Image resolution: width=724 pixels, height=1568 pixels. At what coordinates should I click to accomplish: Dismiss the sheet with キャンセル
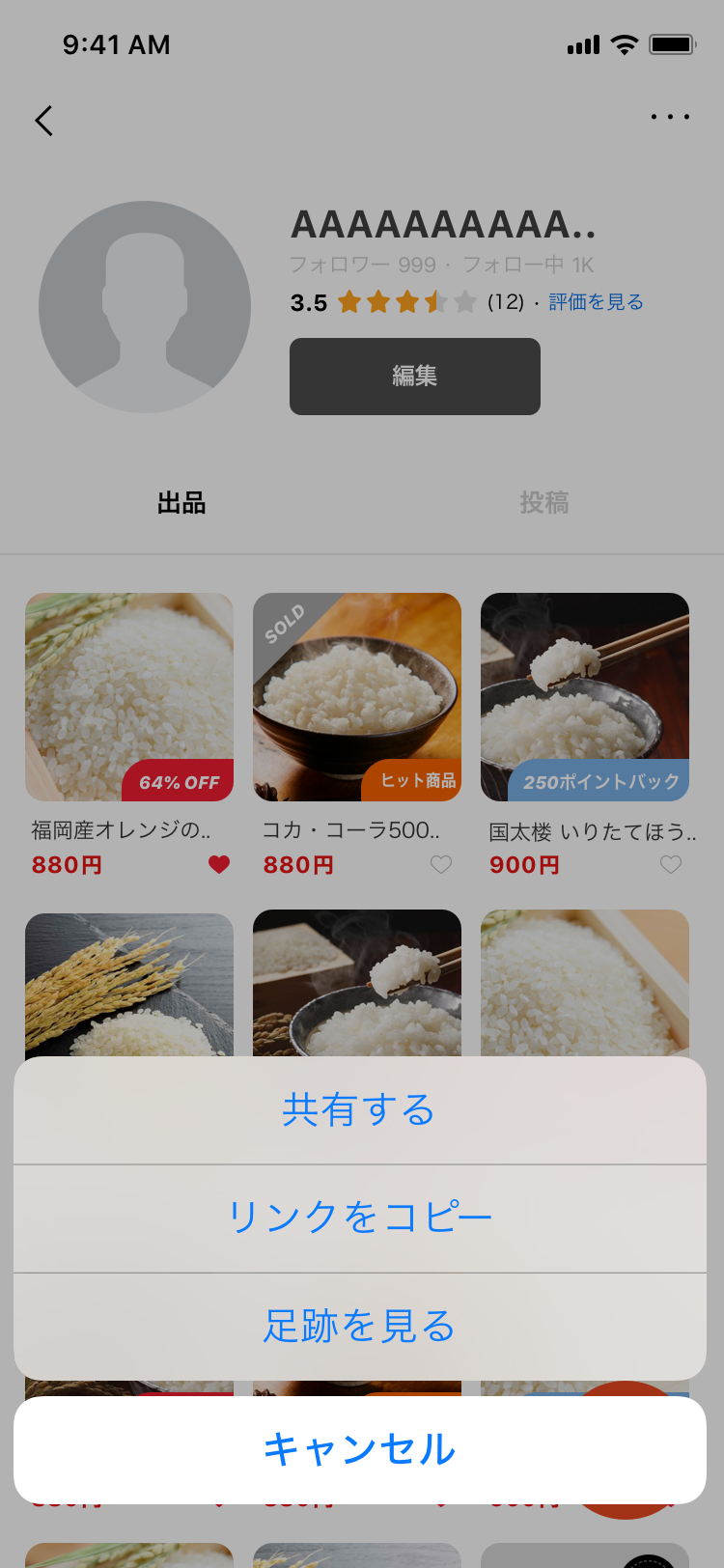[x=359, y=1449]
